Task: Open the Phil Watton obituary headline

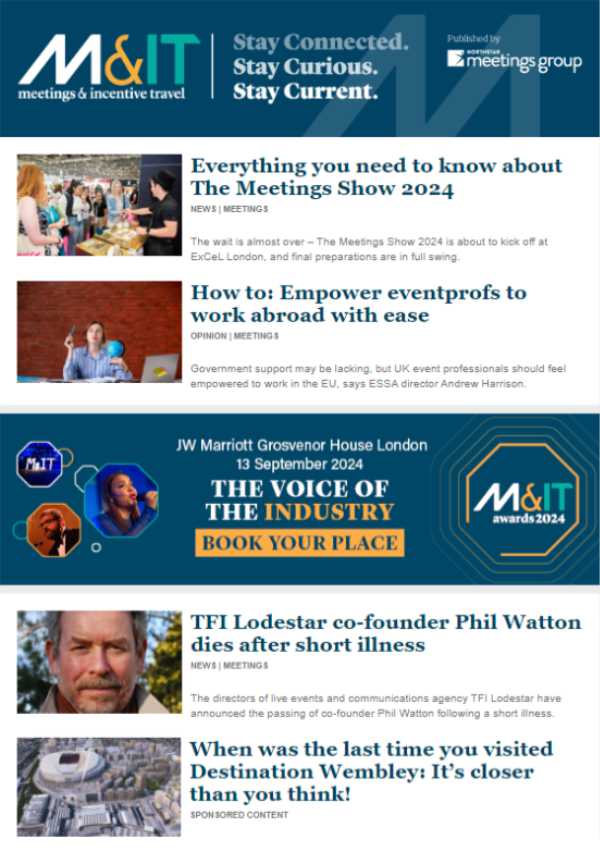Action: pyautogui.click(x=385, y=633)
